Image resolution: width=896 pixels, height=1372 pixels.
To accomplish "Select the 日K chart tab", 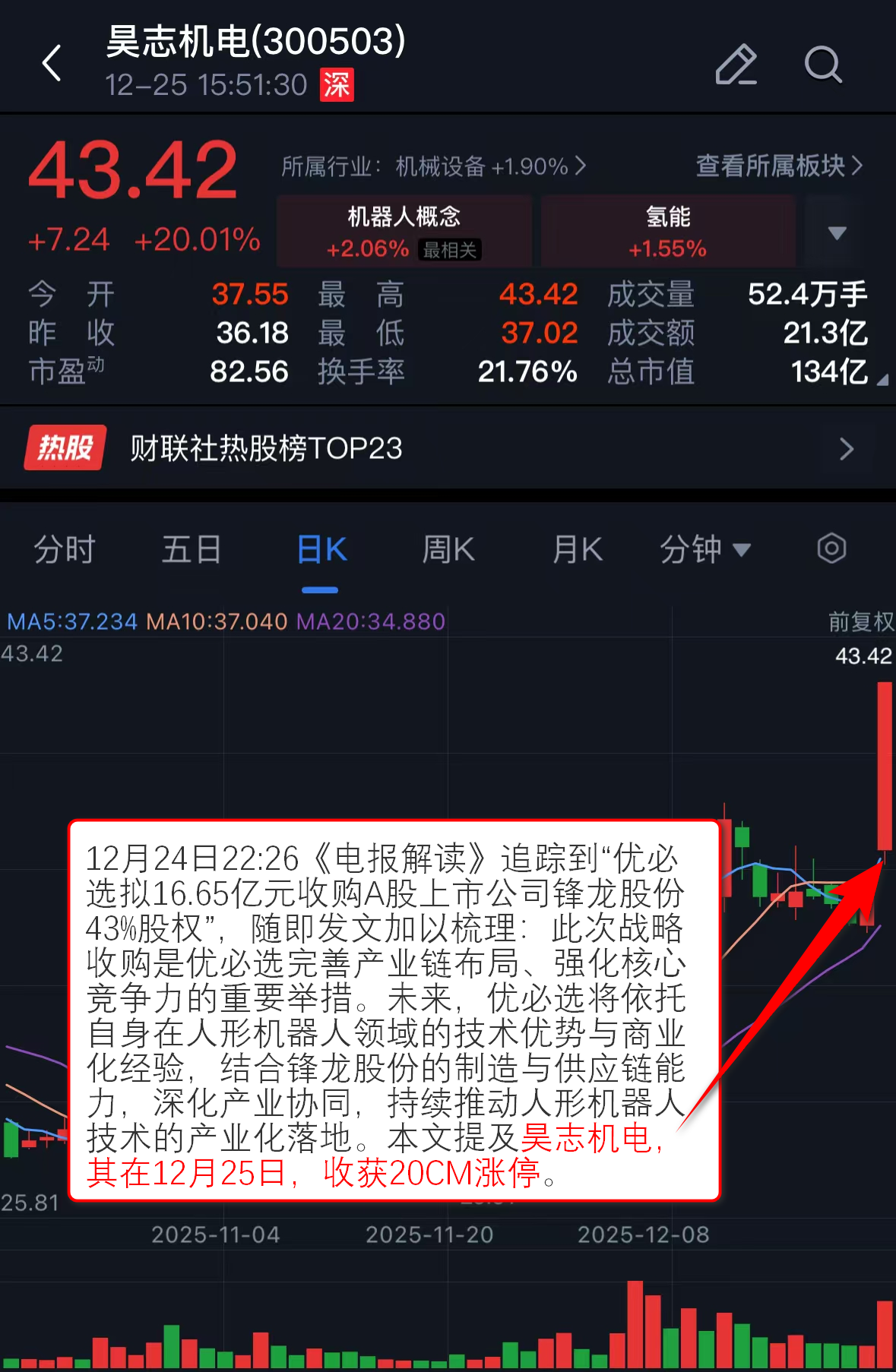I will tap(321, 549).
